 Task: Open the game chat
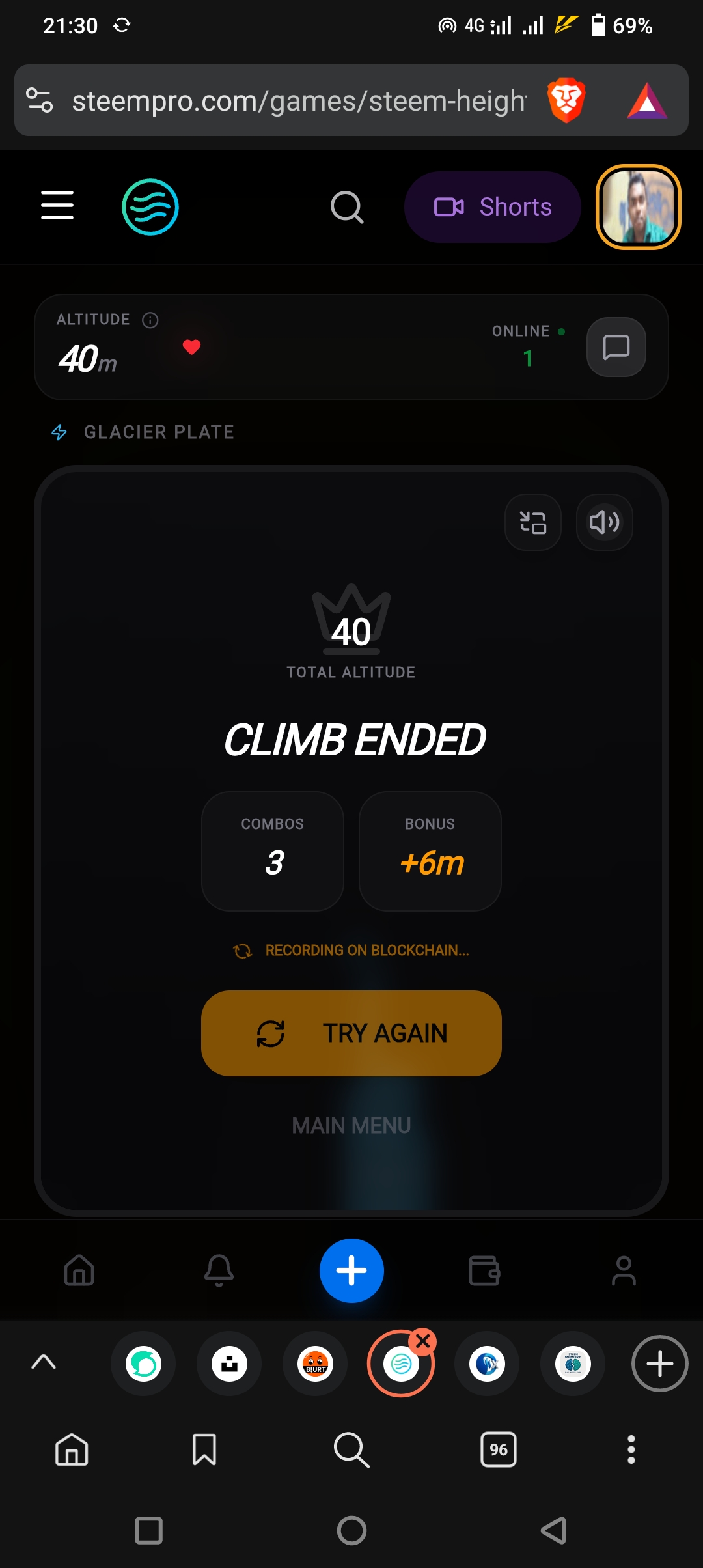point(616,347)
